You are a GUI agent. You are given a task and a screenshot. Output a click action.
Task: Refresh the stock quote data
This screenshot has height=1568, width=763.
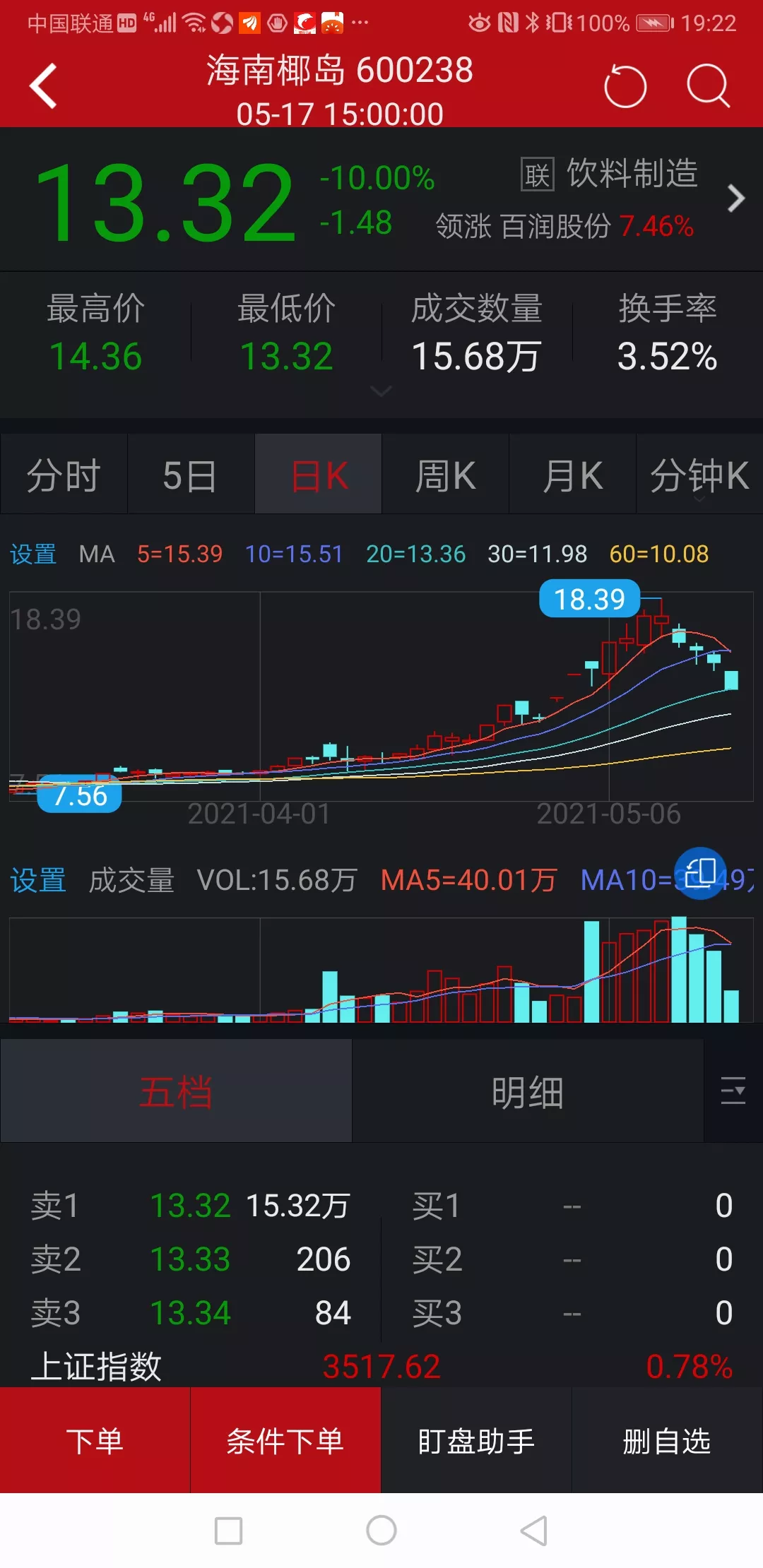click(x=625, y=87)
